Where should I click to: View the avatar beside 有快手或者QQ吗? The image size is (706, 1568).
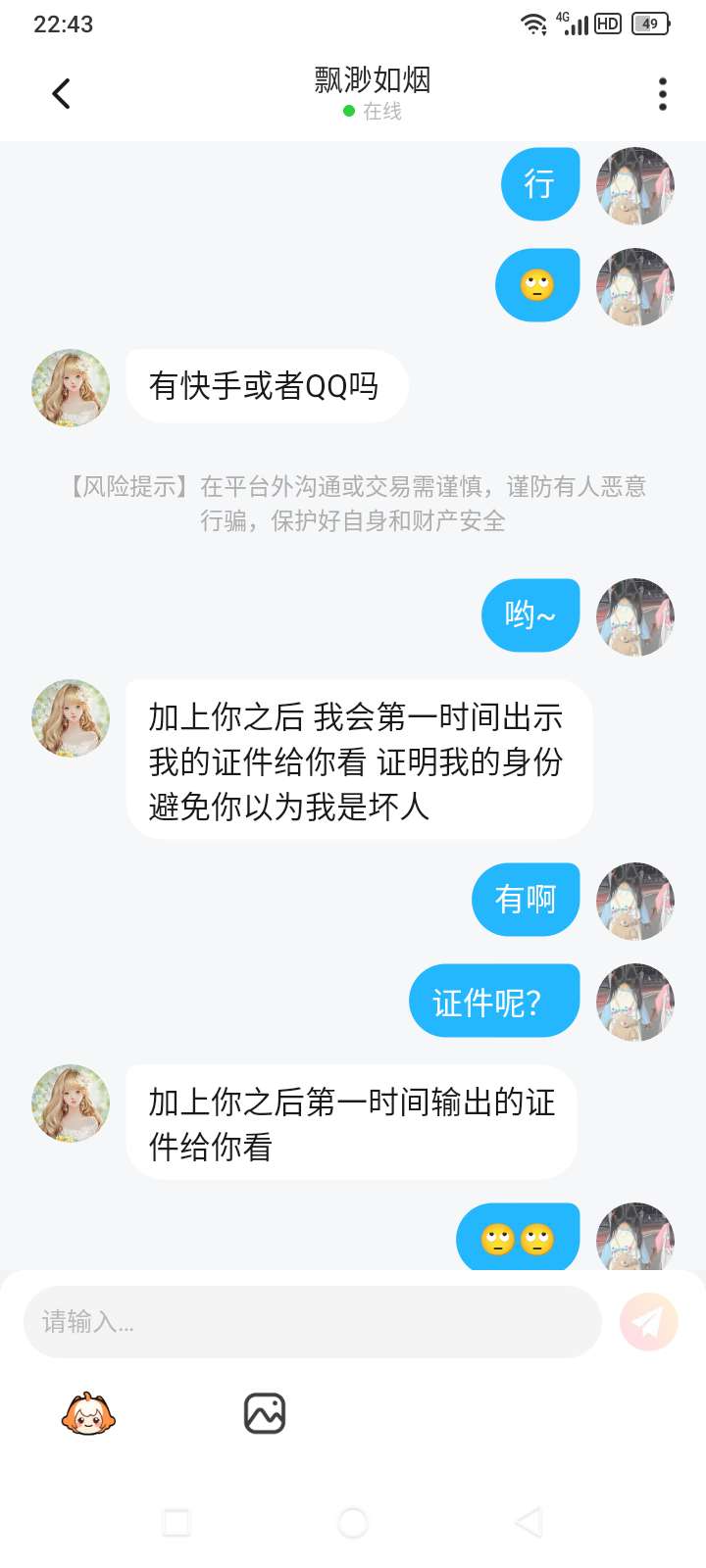pyautogui.click(x=71, y=388)
